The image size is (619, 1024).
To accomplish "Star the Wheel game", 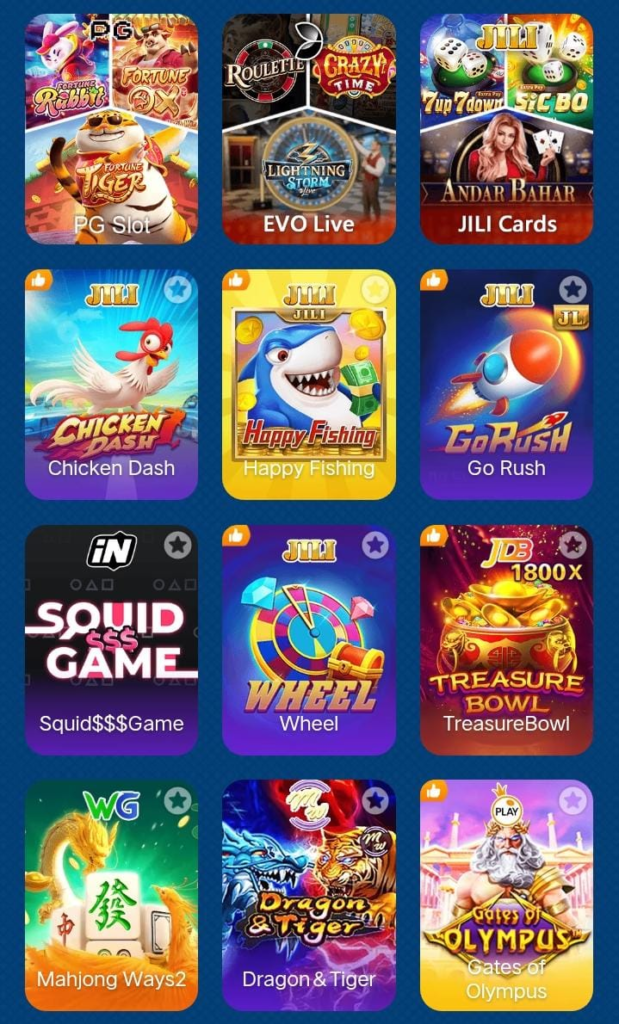I will click(x=375, y=545).
